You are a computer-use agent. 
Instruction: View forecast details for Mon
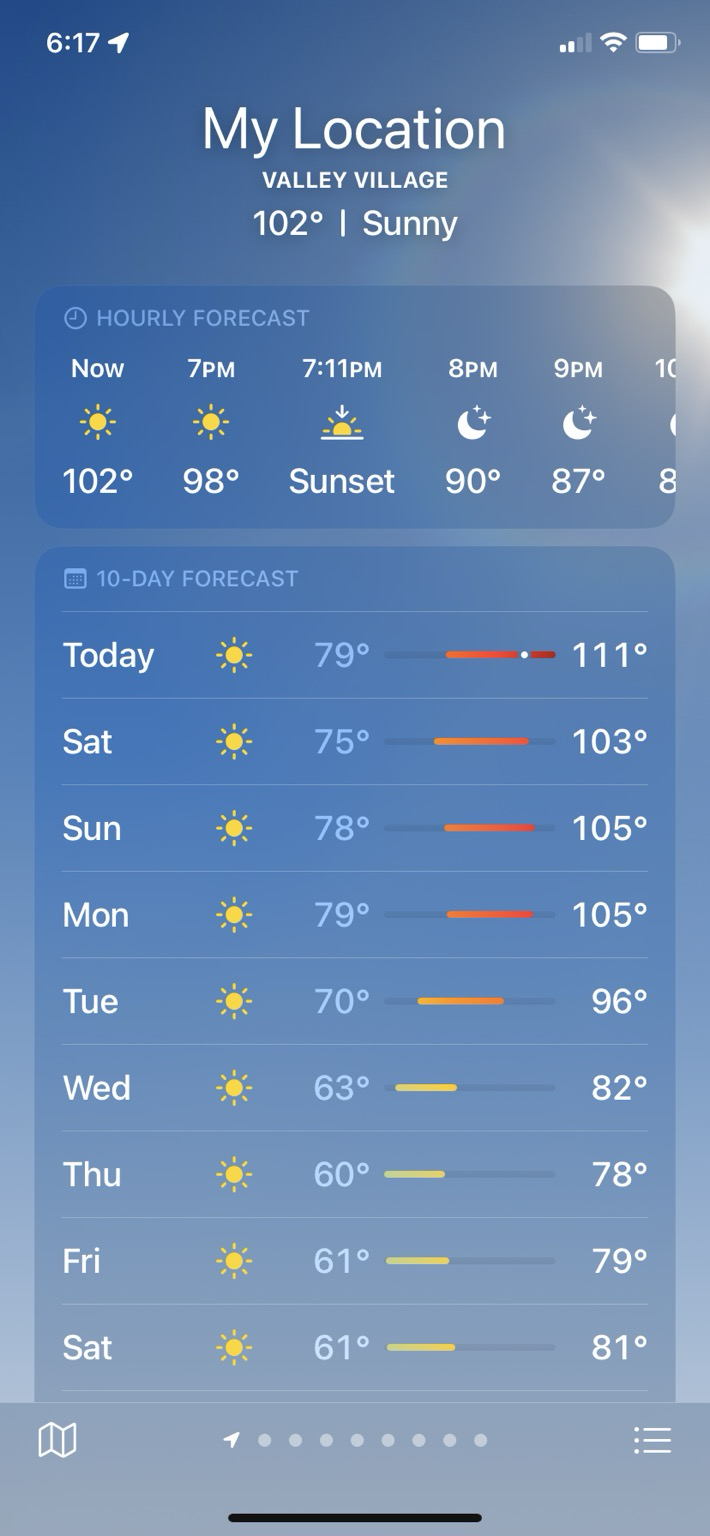click(x=355, y=915)
